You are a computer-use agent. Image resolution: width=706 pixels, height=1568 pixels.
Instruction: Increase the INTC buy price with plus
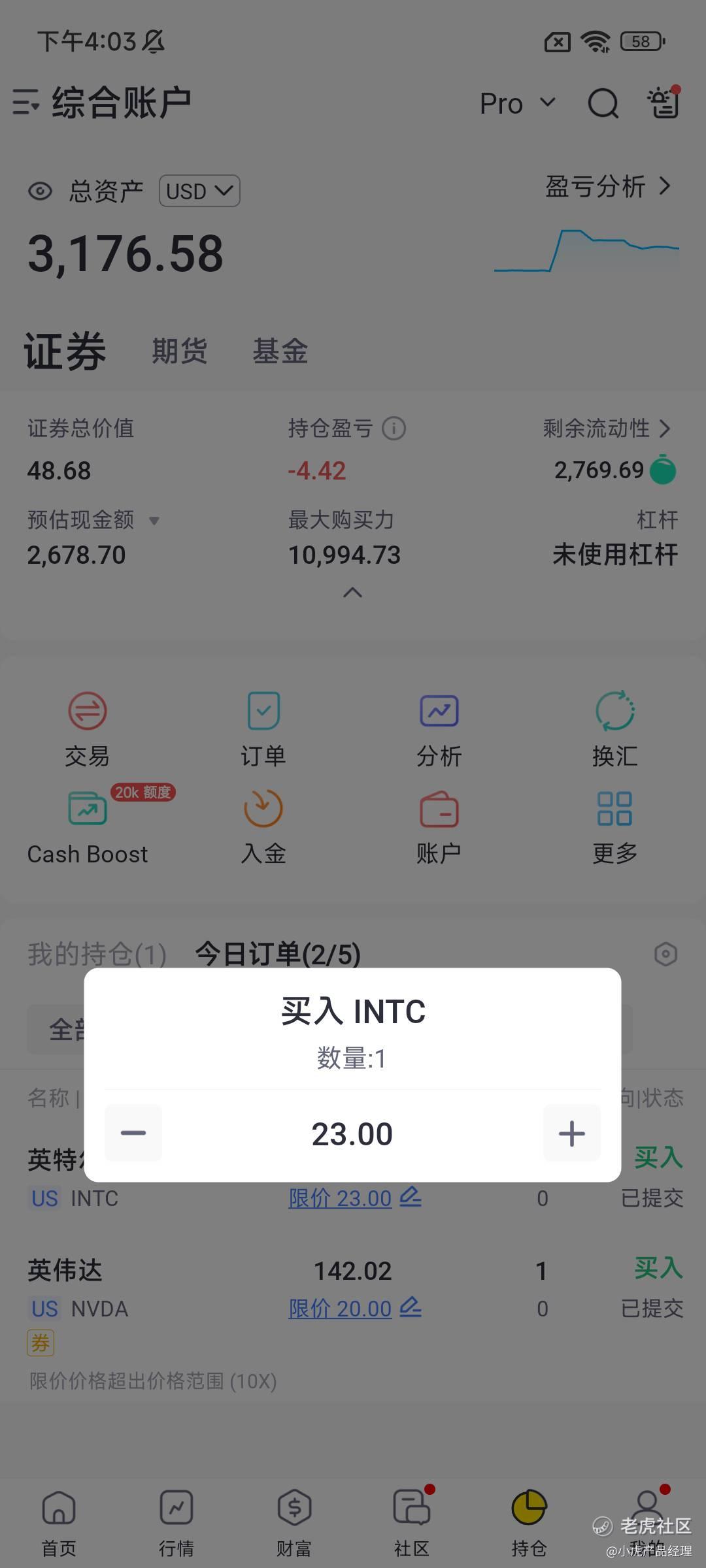(x=572, y=1133)
